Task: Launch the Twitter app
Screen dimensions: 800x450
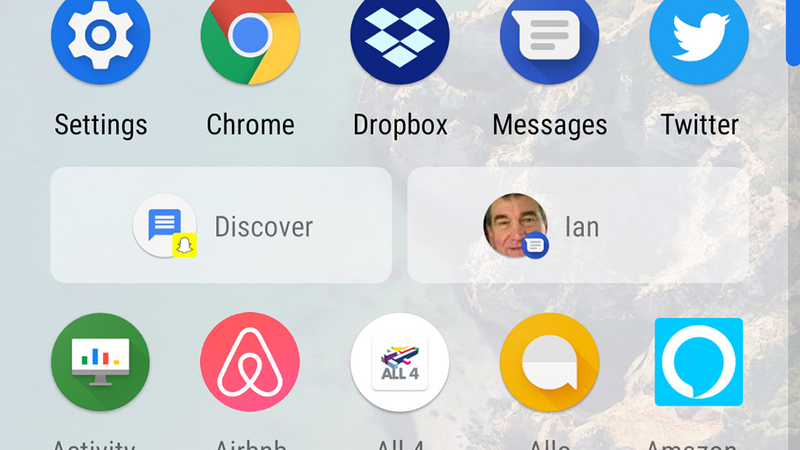Action: point(699,40)
